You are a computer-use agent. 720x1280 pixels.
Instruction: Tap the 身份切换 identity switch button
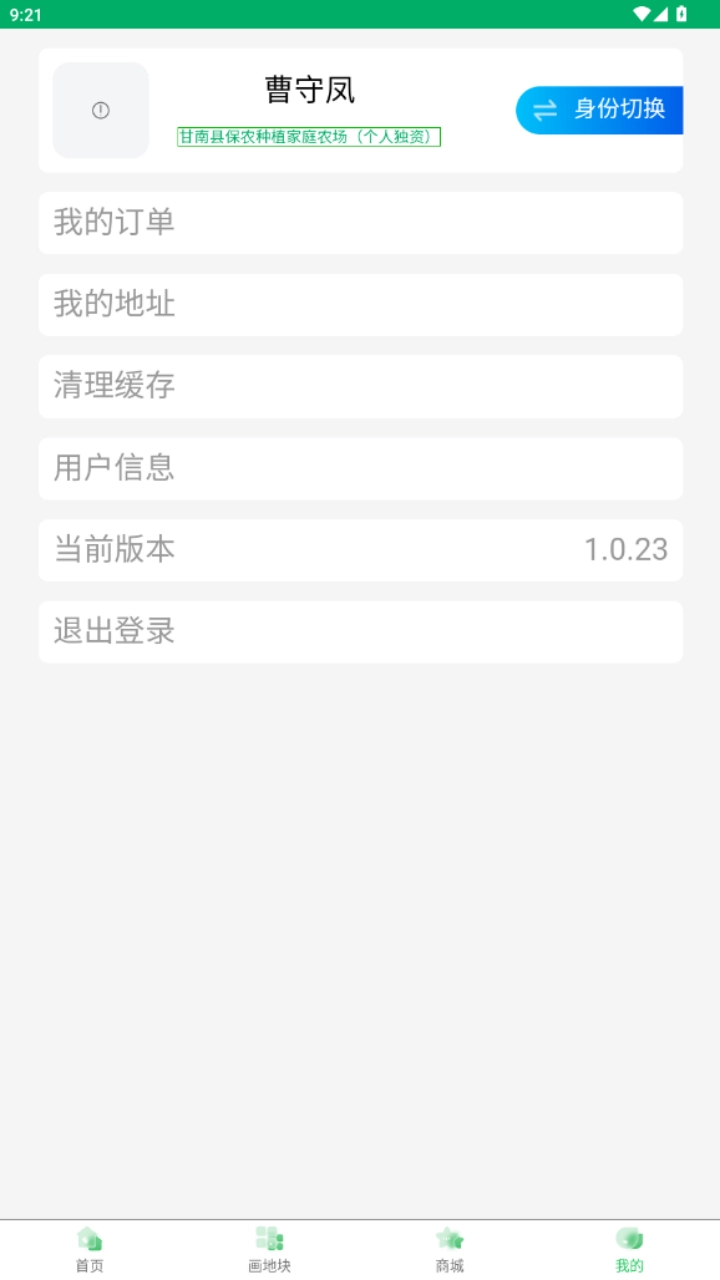point(598,110)
